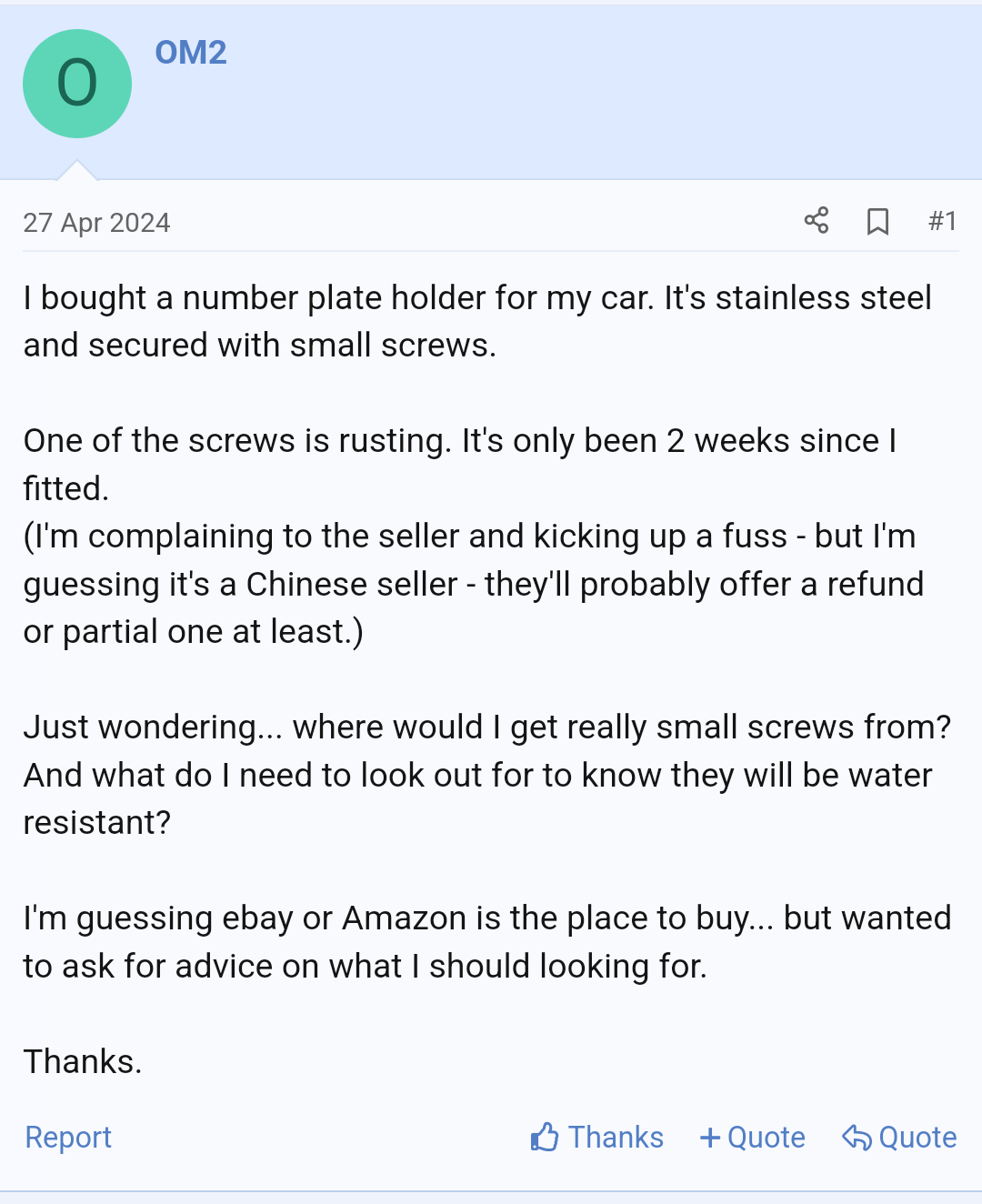This screenshot has height=1204, width=982.
Task: Toggle +Quote to add post to multi-quote
Action: pos(752,1138)
